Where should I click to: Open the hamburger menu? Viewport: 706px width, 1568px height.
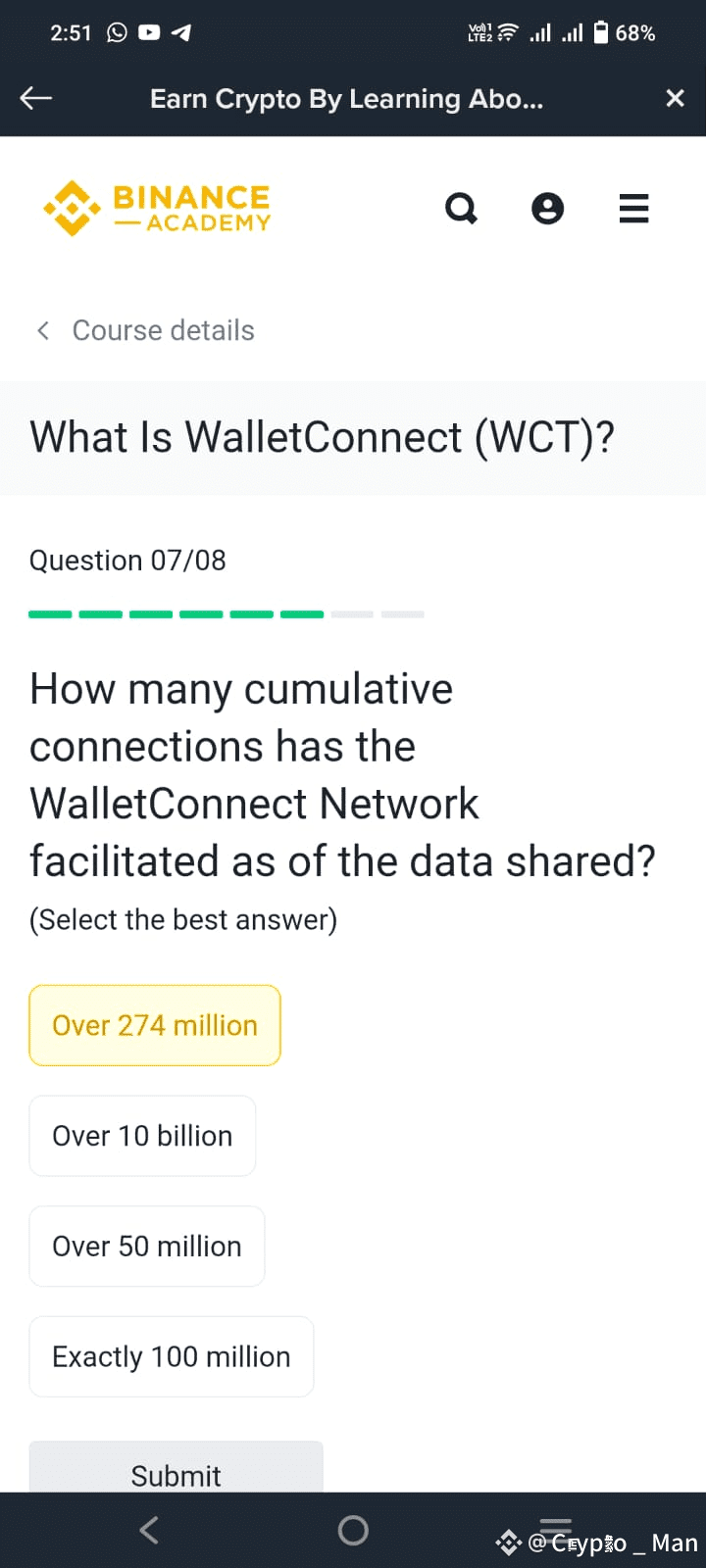coord(634,209)
